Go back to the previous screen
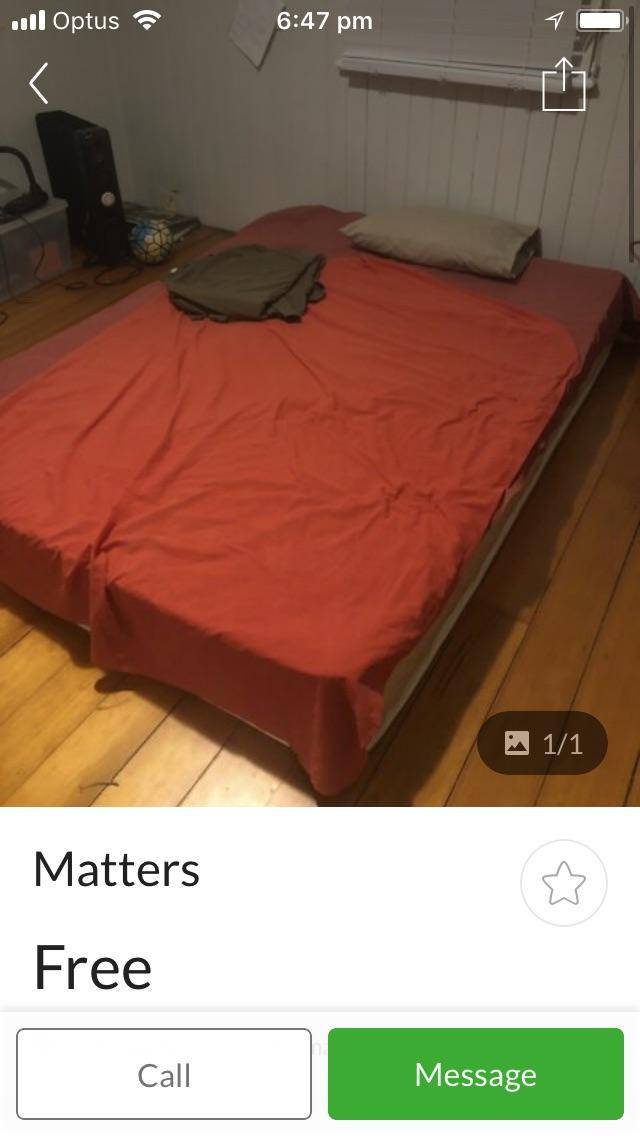This screenshot has height=1136, width=640. click(x=39, y=84)
